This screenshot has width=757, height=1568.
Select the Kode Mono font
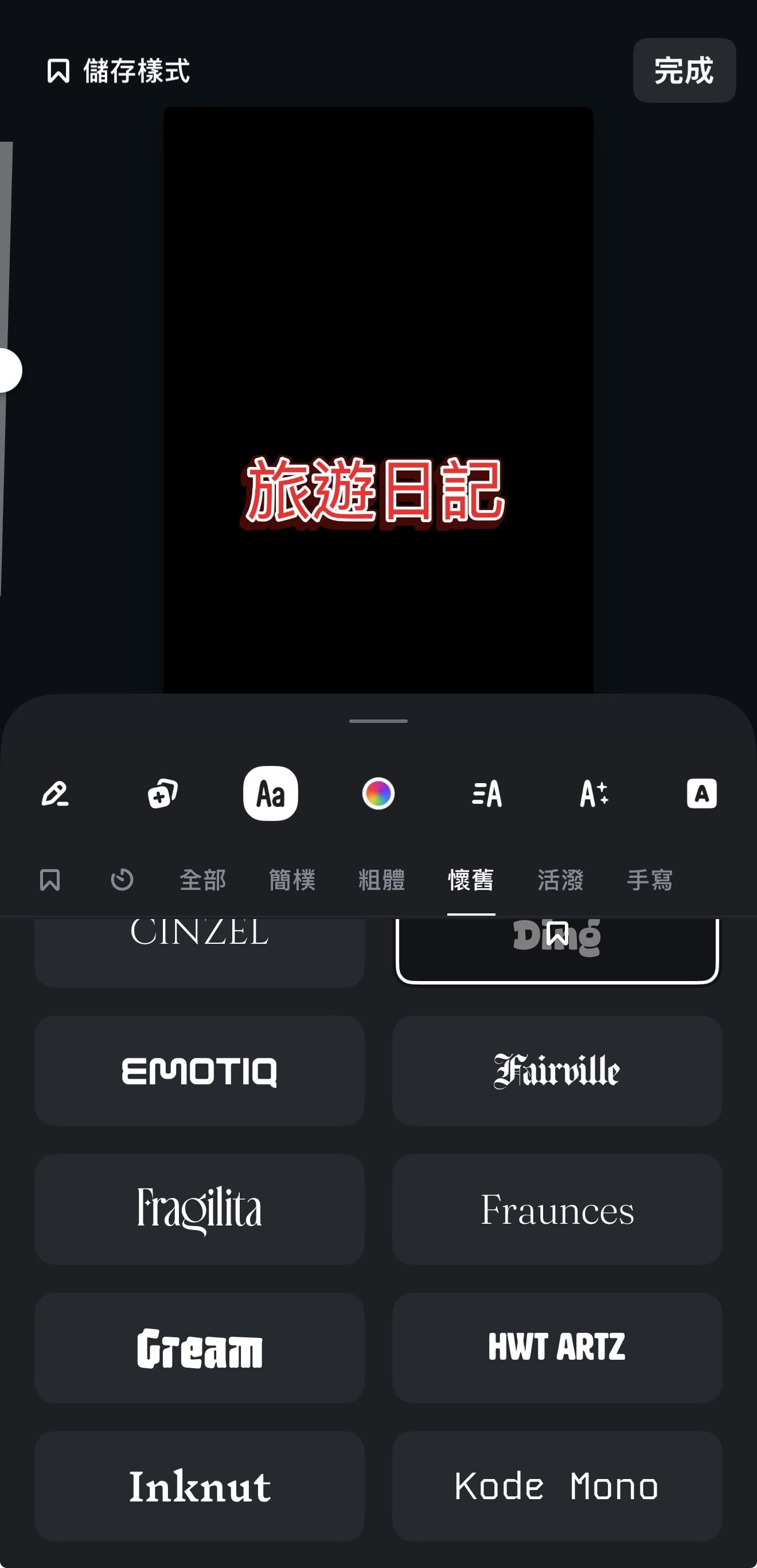[x=557, y=1487]
